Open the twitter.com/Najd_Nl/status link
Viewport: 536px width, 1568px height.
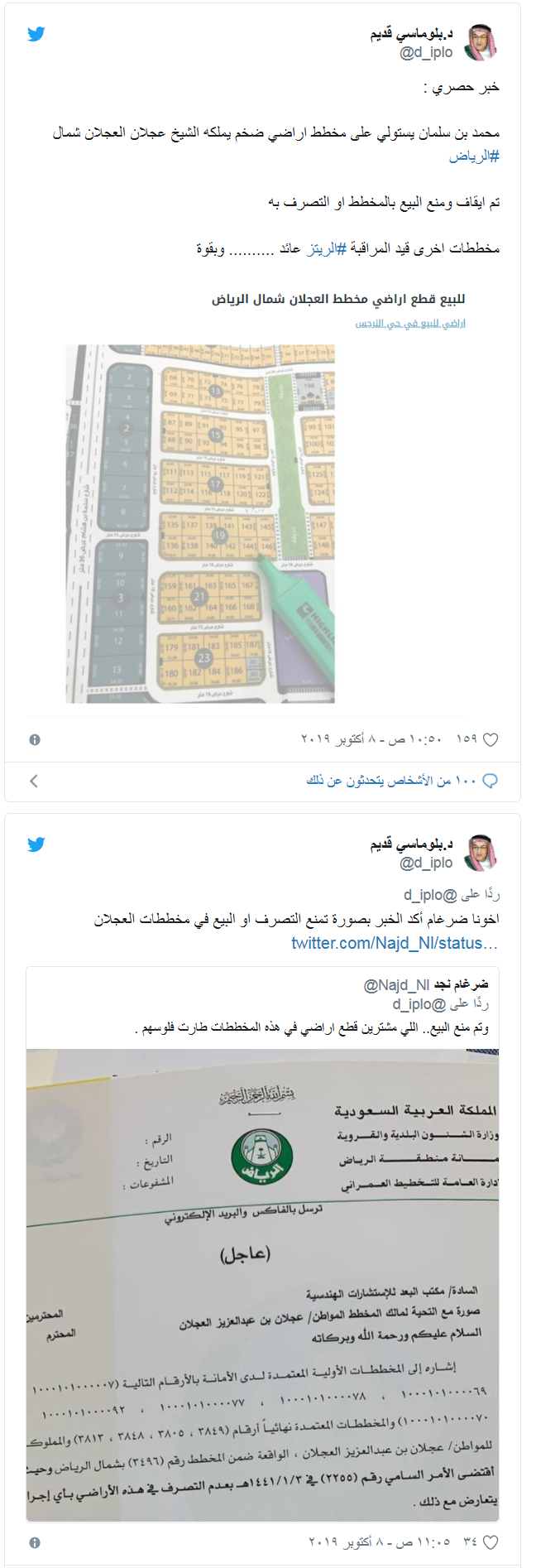coord(395,943)
